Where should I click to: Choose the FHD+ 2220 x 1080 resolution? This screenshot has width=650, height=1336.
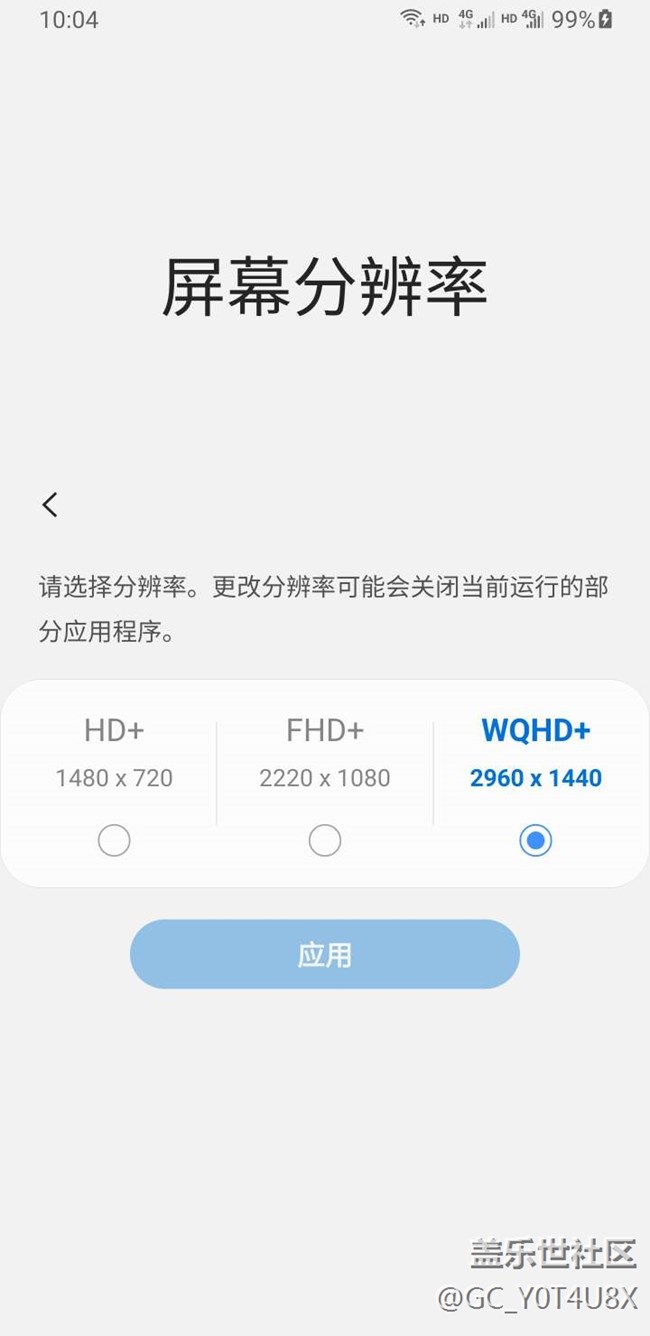pyautogui.click(x=325, y=840)
